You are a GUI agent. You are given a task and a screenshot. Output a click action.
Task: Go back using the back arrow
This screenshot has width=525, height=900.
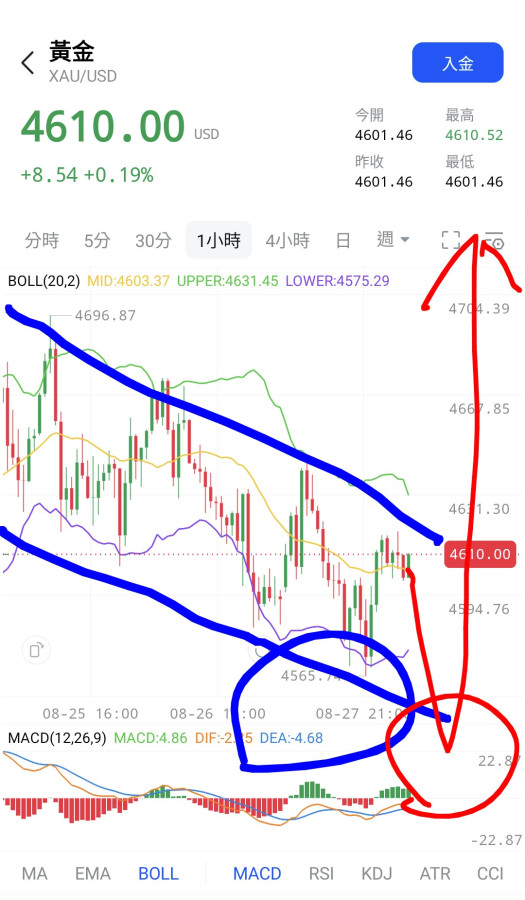pyautogui.click(x=28, y=63)
